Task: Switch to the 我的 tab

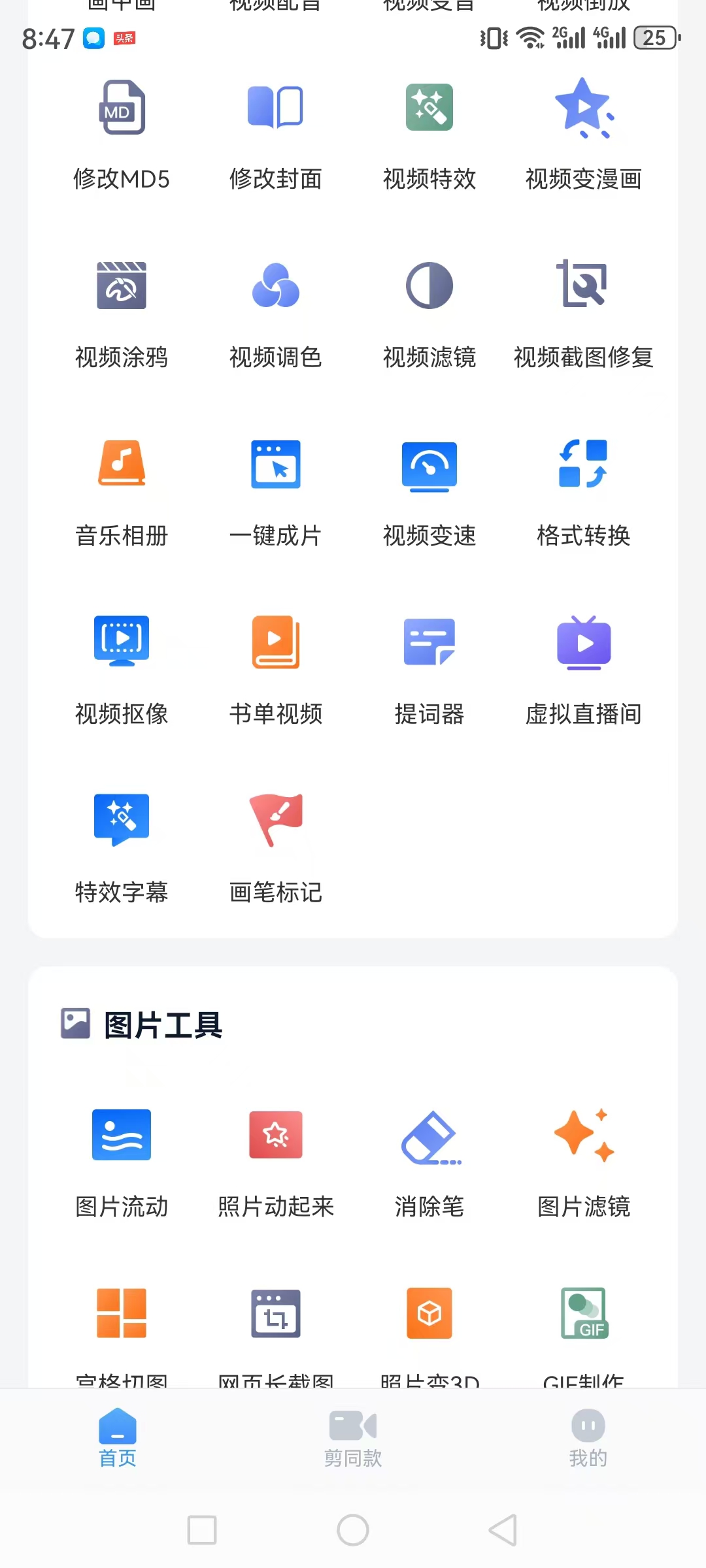Action: [x=588, y=1439]
